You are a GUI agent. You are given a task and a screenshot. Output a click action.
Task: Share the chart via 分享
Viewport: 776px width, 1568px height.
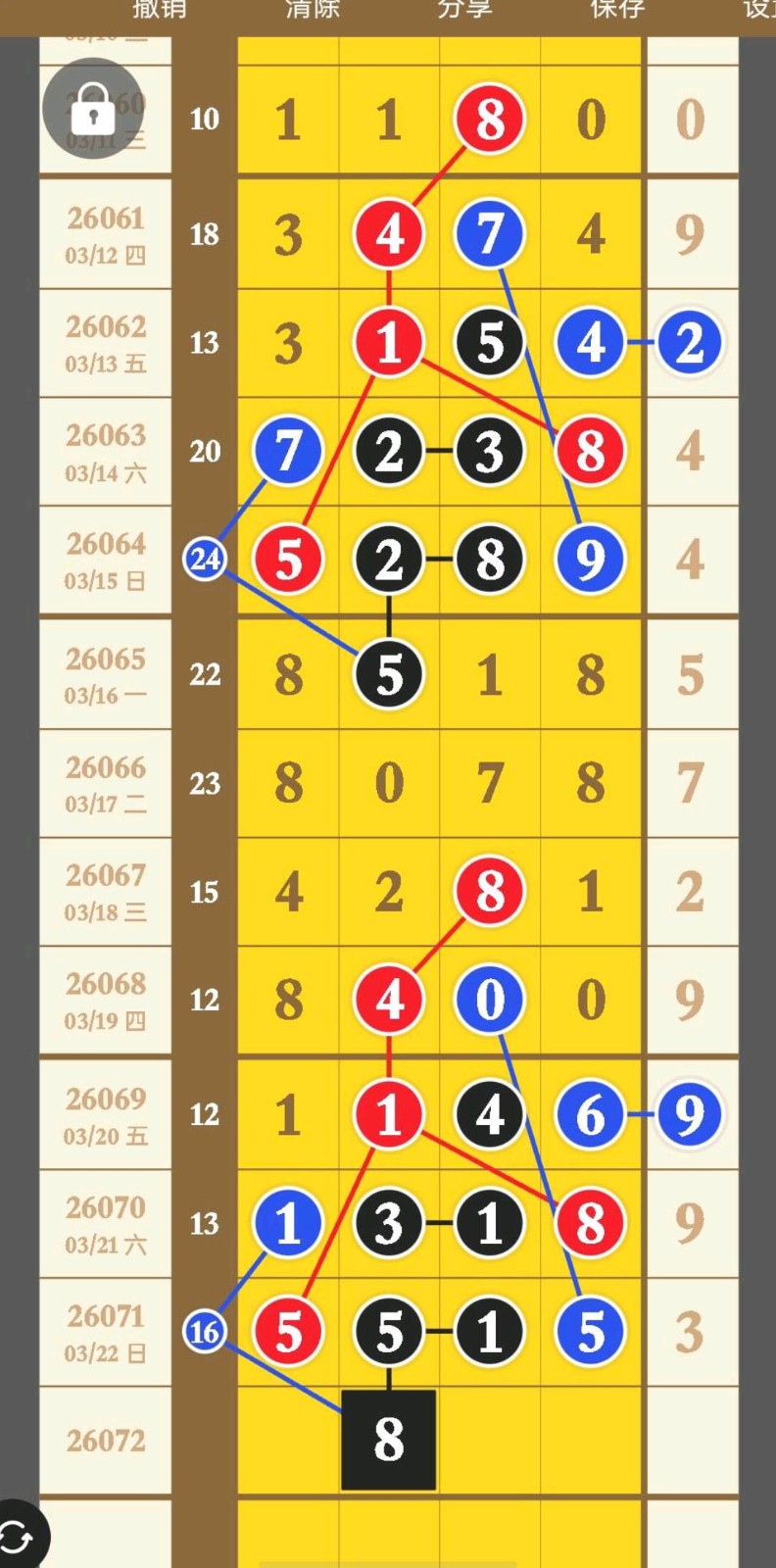pos(464,10)
